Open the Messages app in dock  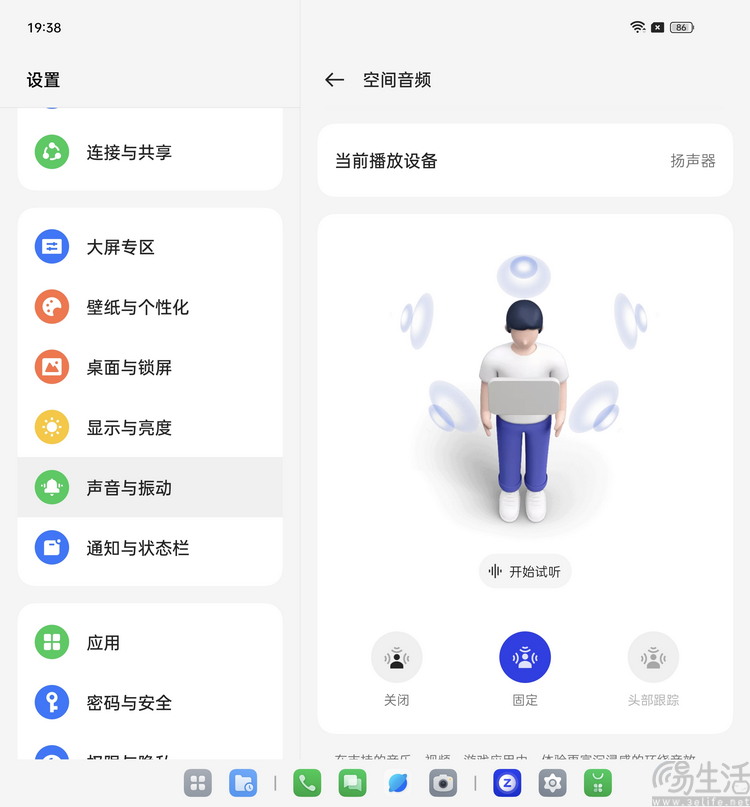352,783
